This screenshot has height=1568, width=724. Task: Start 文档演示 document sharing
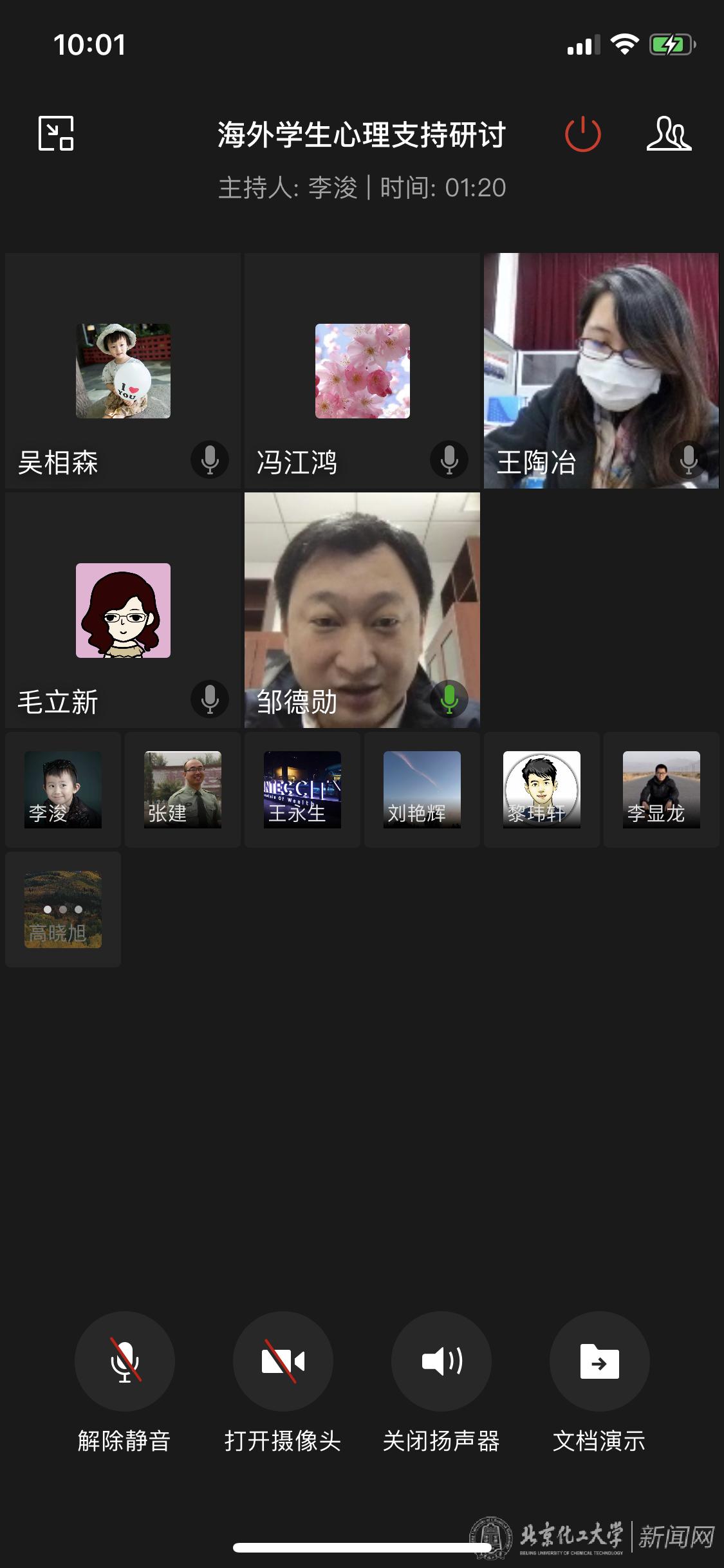tap(599, 1361)
